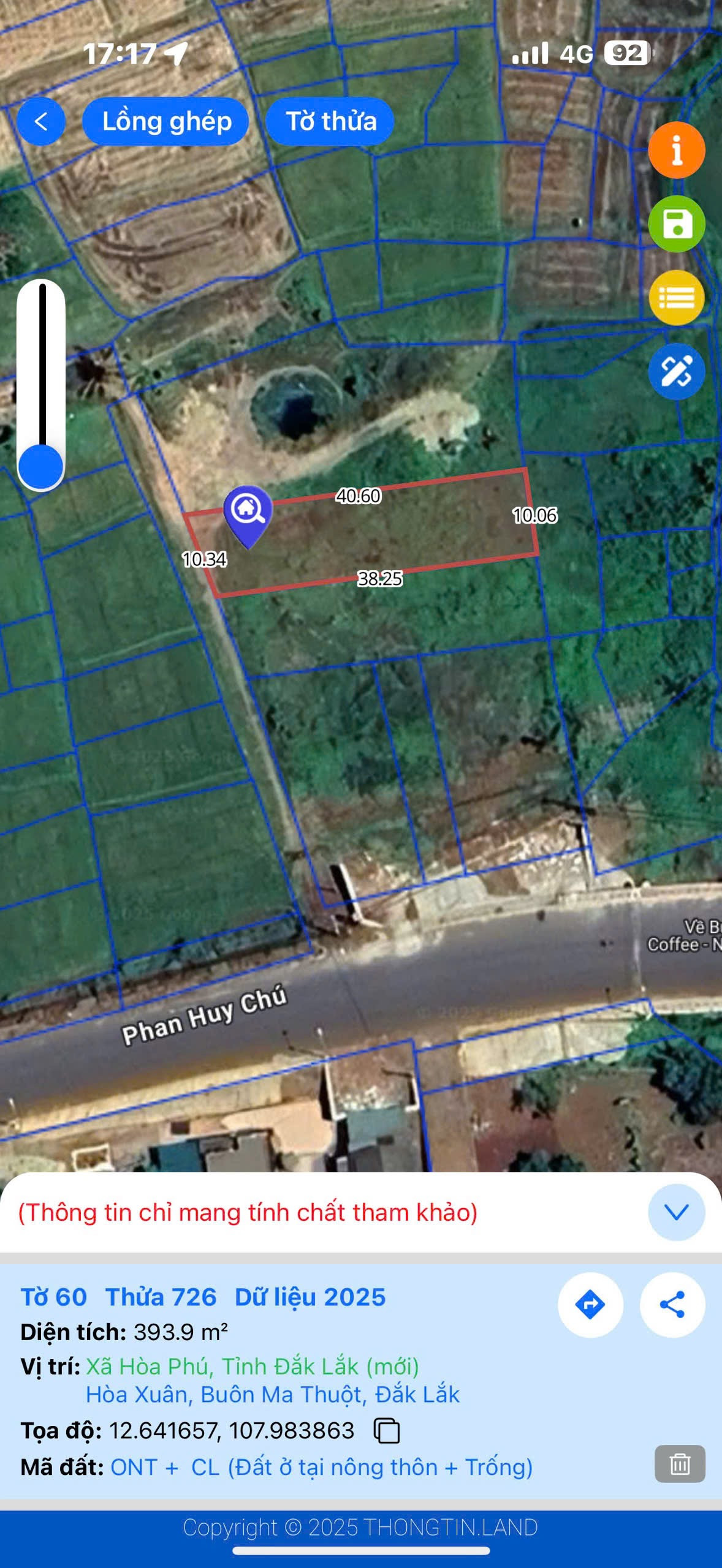Delete the parcel with trash icon
Viewport: 722px width, 1568px height.
[x=680, y=1463]
